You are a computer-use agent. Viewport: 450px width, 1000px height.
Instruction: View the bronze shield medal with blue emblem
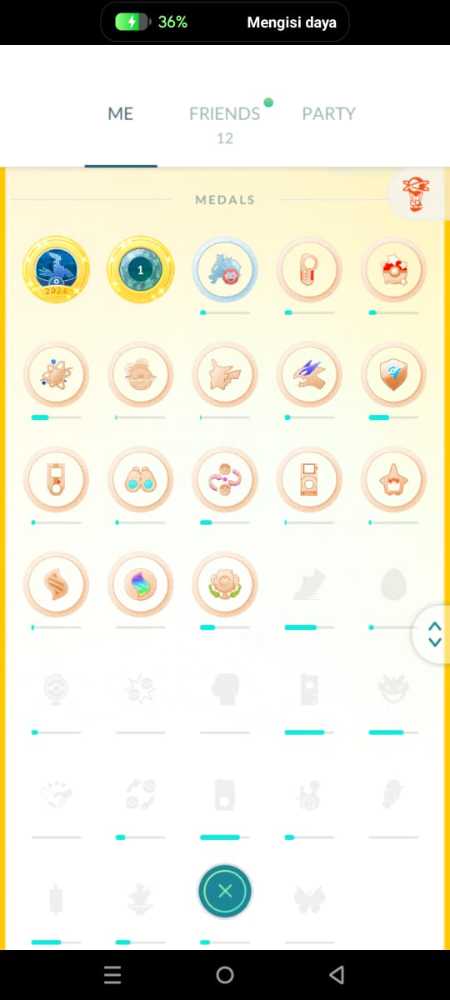coord(393,374)
